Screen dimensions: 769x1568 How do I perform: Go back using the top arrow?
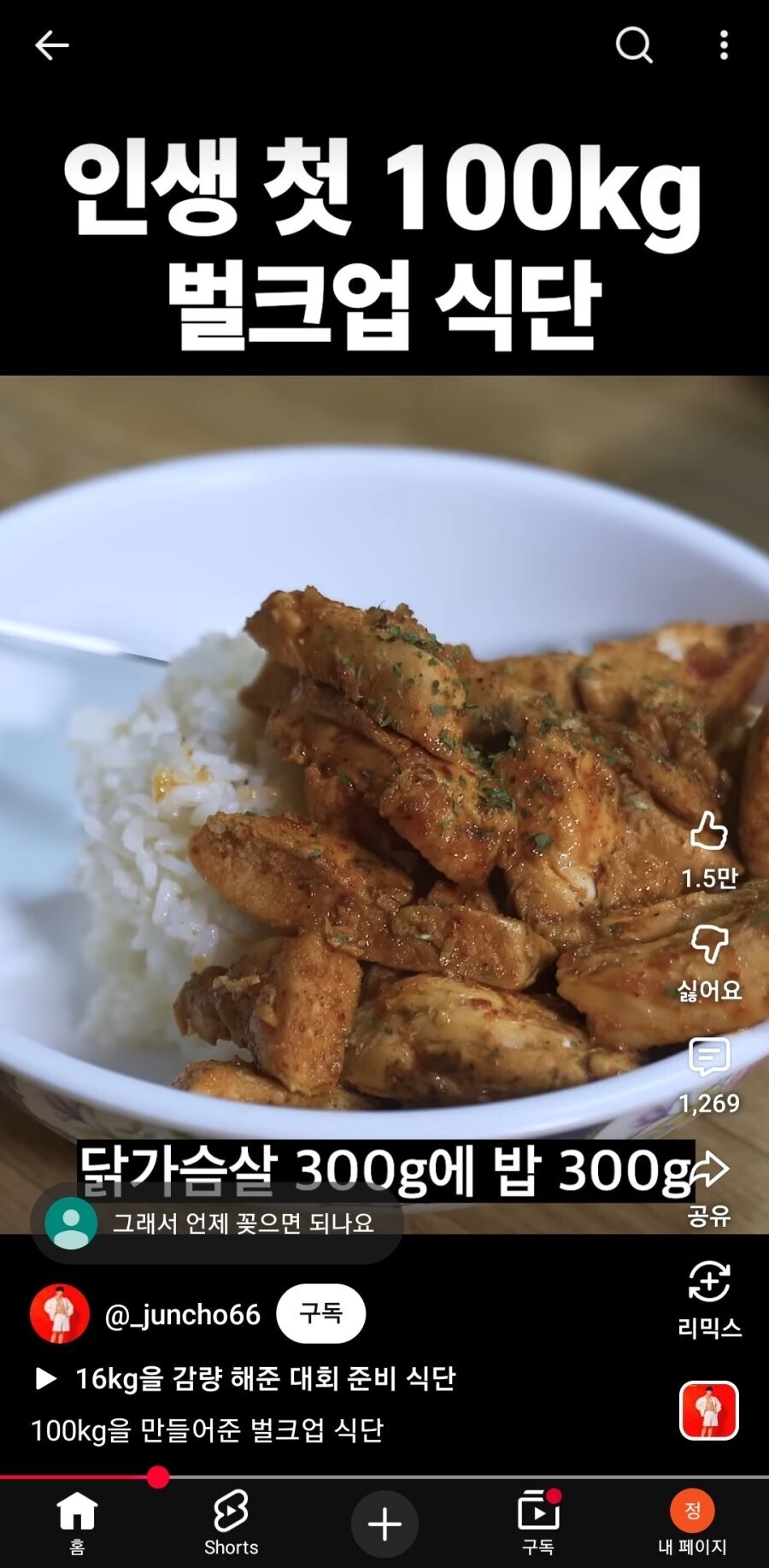click(x=51, y=45)
